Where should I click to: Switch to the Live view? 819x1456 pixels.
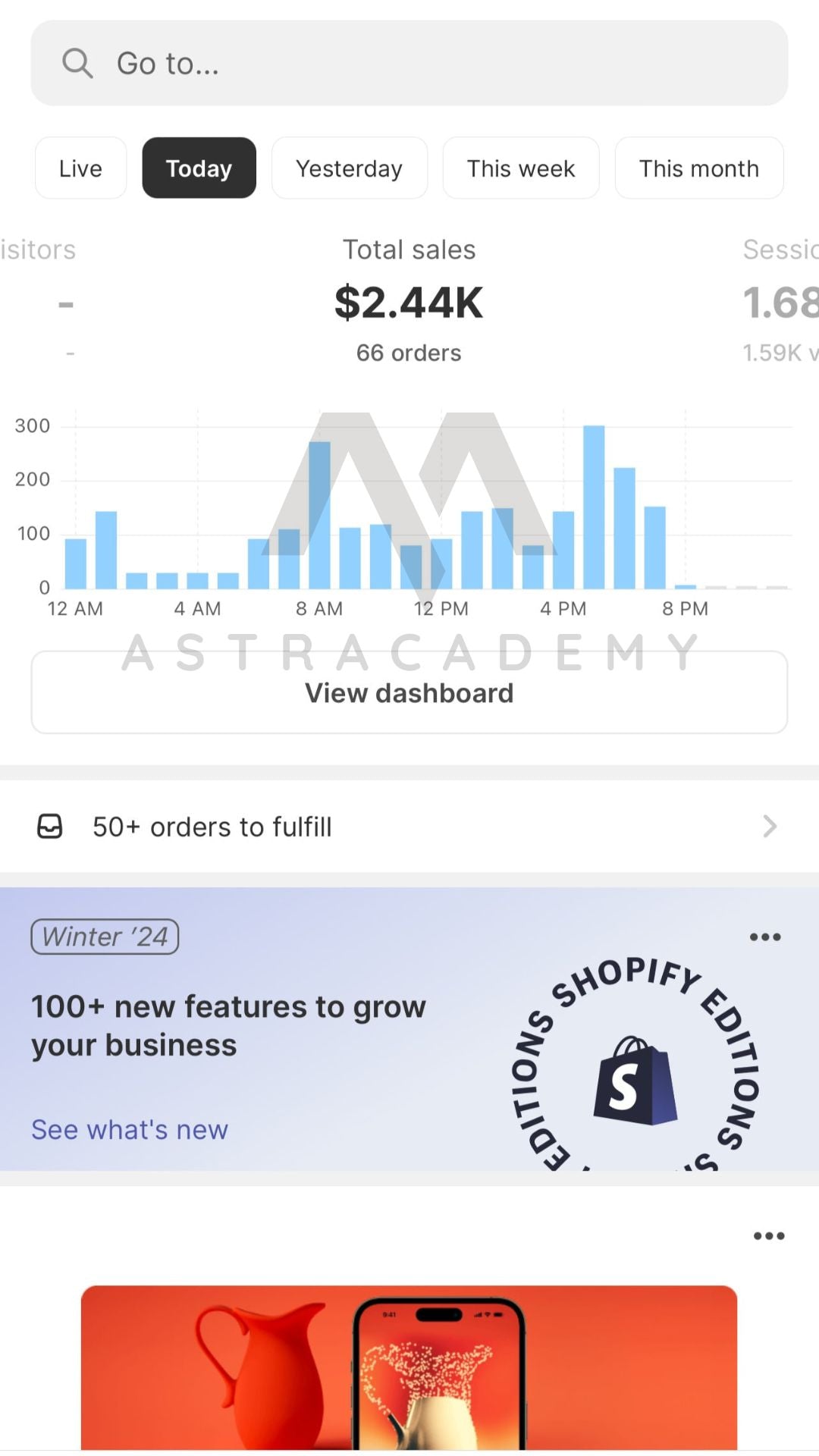[80, 168]
